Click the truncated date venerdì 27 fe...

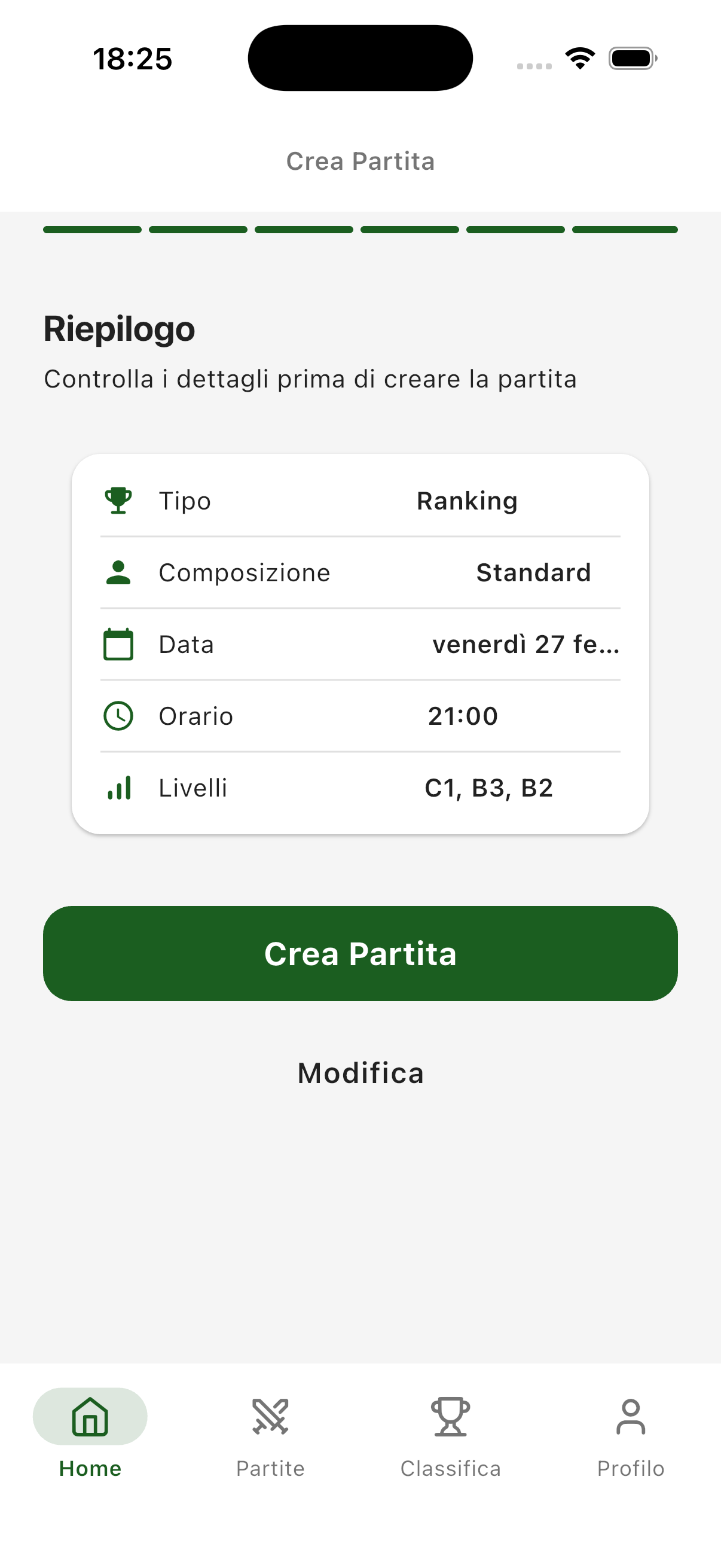(526, 643)
